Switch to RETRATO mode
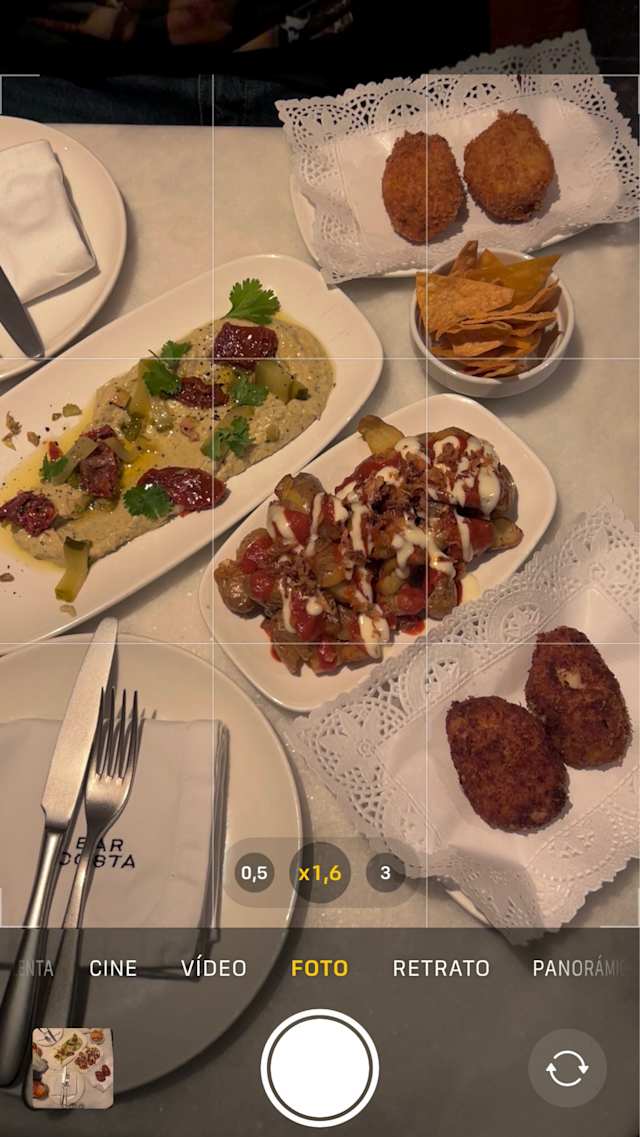This screenshot has width=640, height=1137. pyautogui.click(x=441, y=968)
